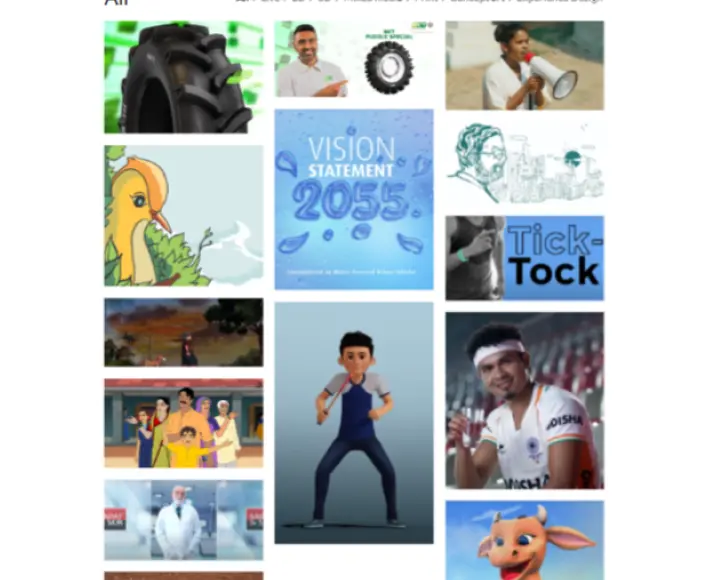Viewport: 707px width, 580px height.
Task: Open the 3D cartoon boy tile
Action: coord(354,423)
